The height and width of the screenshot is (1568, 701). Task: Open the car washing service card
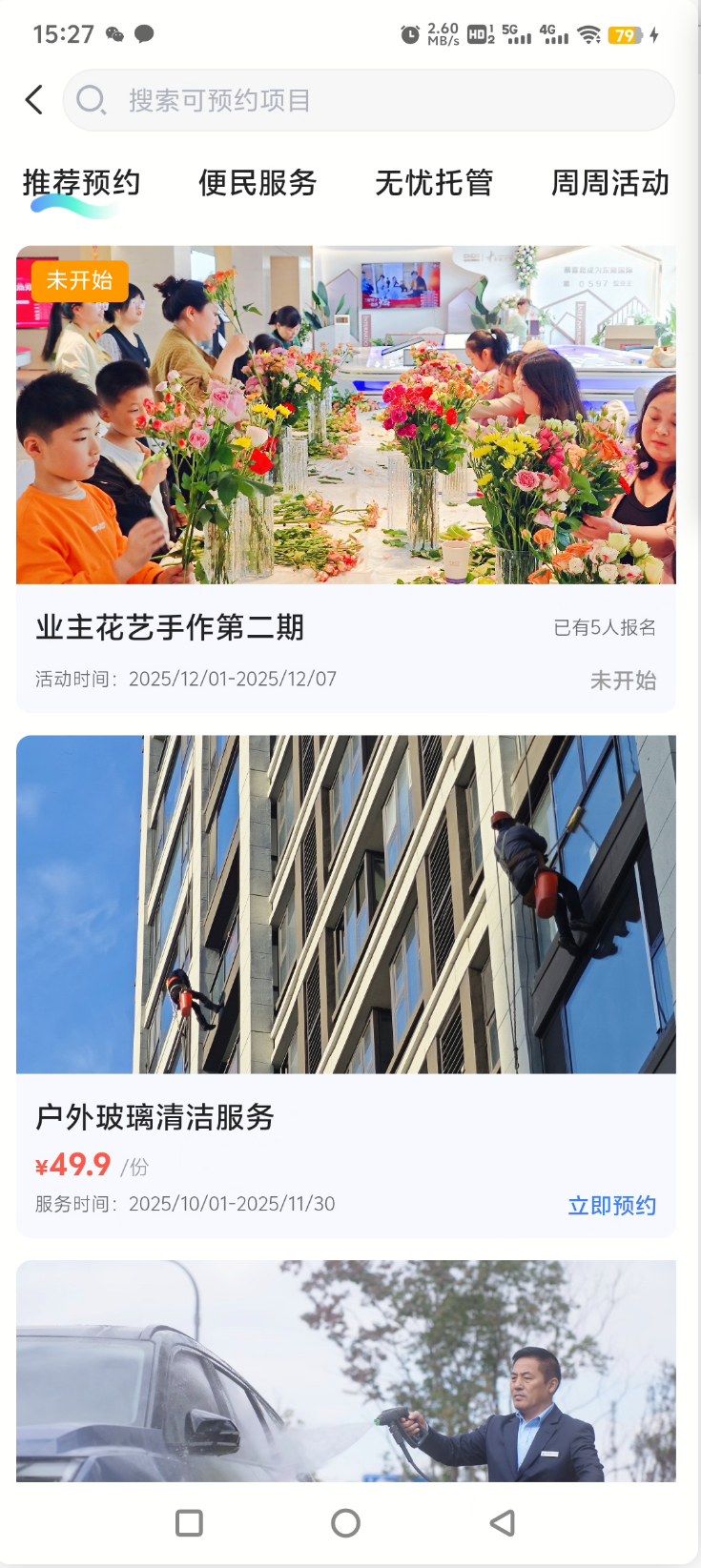(345, 1373)
